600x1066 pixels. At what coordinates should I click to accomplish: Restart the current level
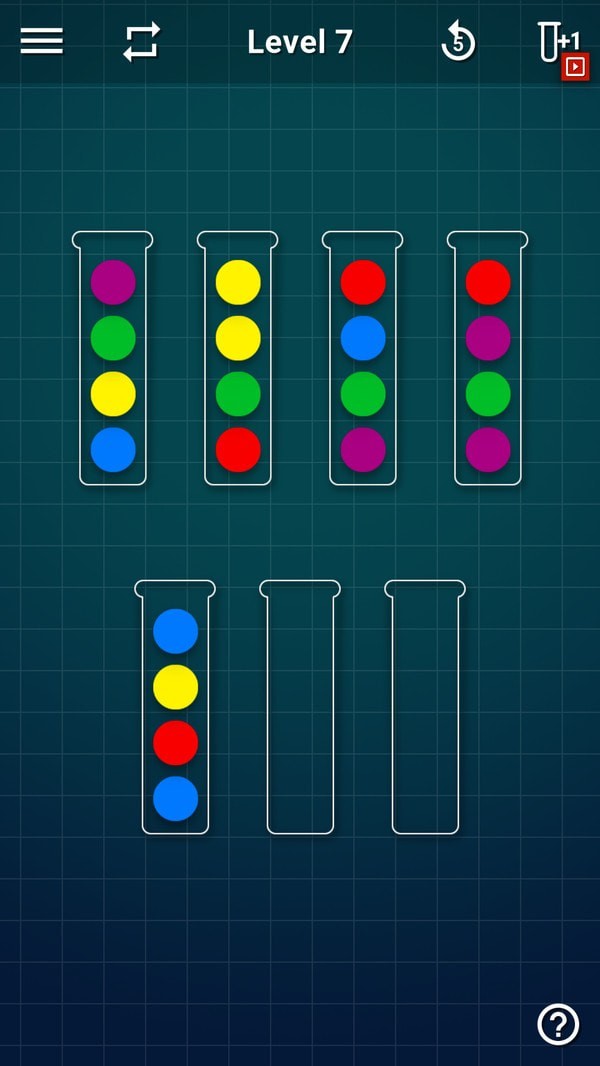(141, 42)
